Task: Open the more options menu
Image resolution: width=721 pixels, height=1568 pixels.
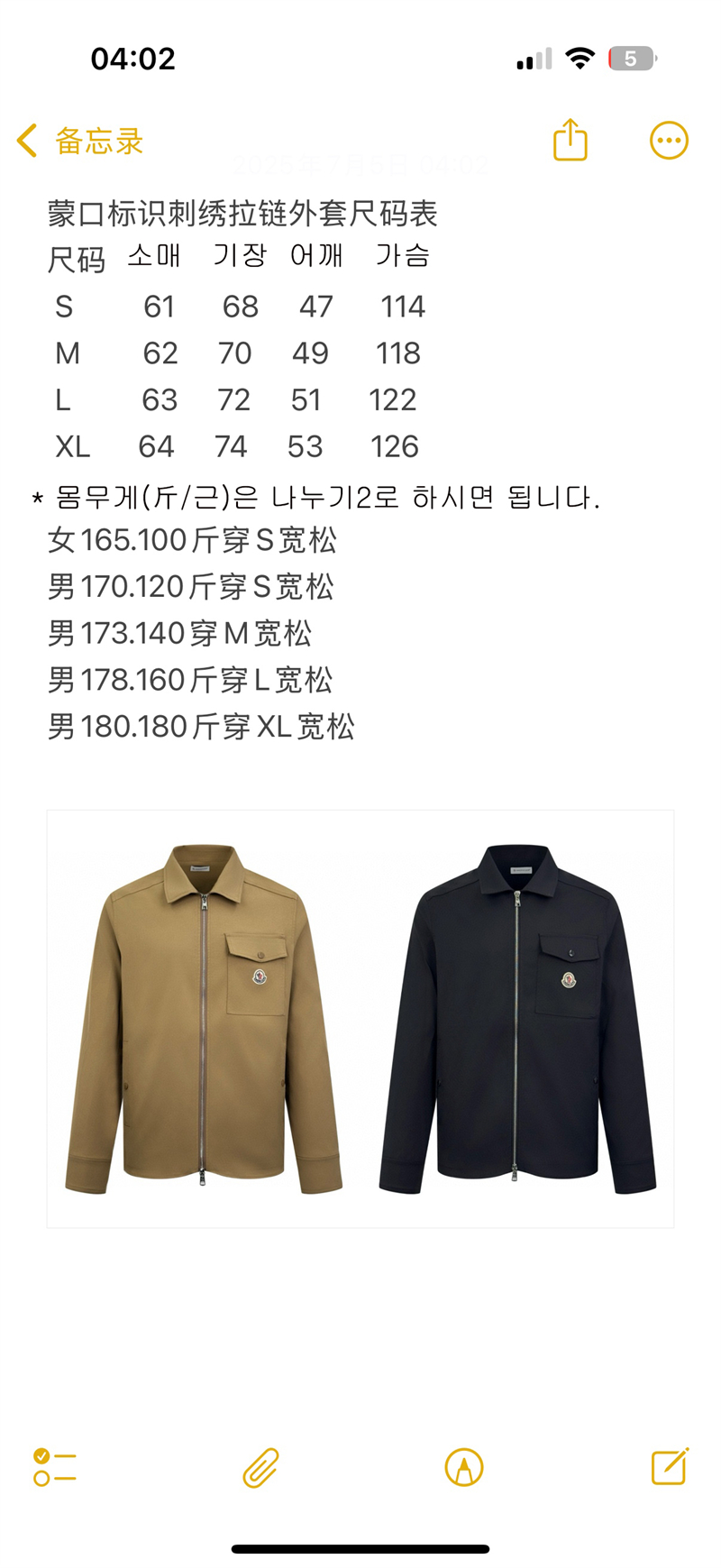Action: pos(669,141)
